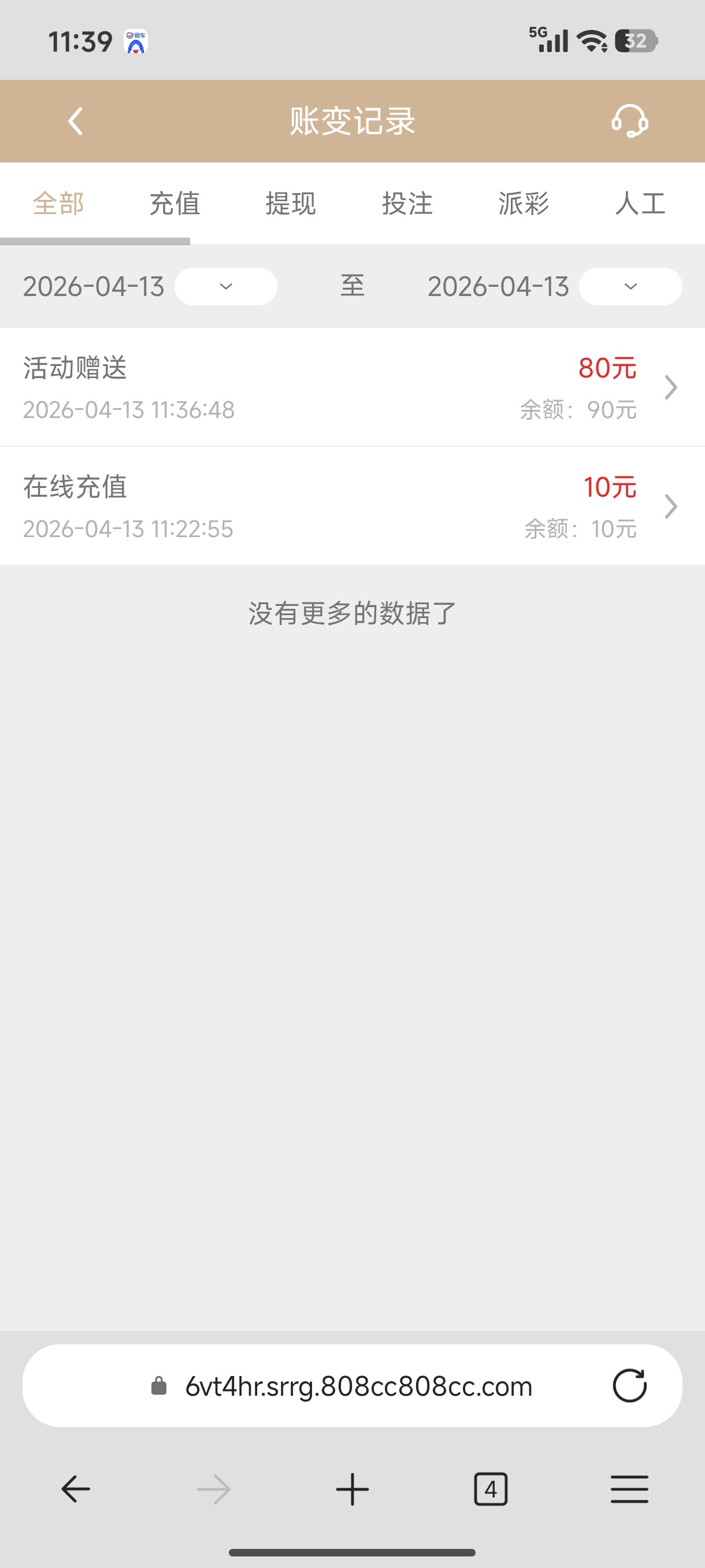Switch to the 人工 tab
Screen dimensions: 705x1568
point(640,204)
